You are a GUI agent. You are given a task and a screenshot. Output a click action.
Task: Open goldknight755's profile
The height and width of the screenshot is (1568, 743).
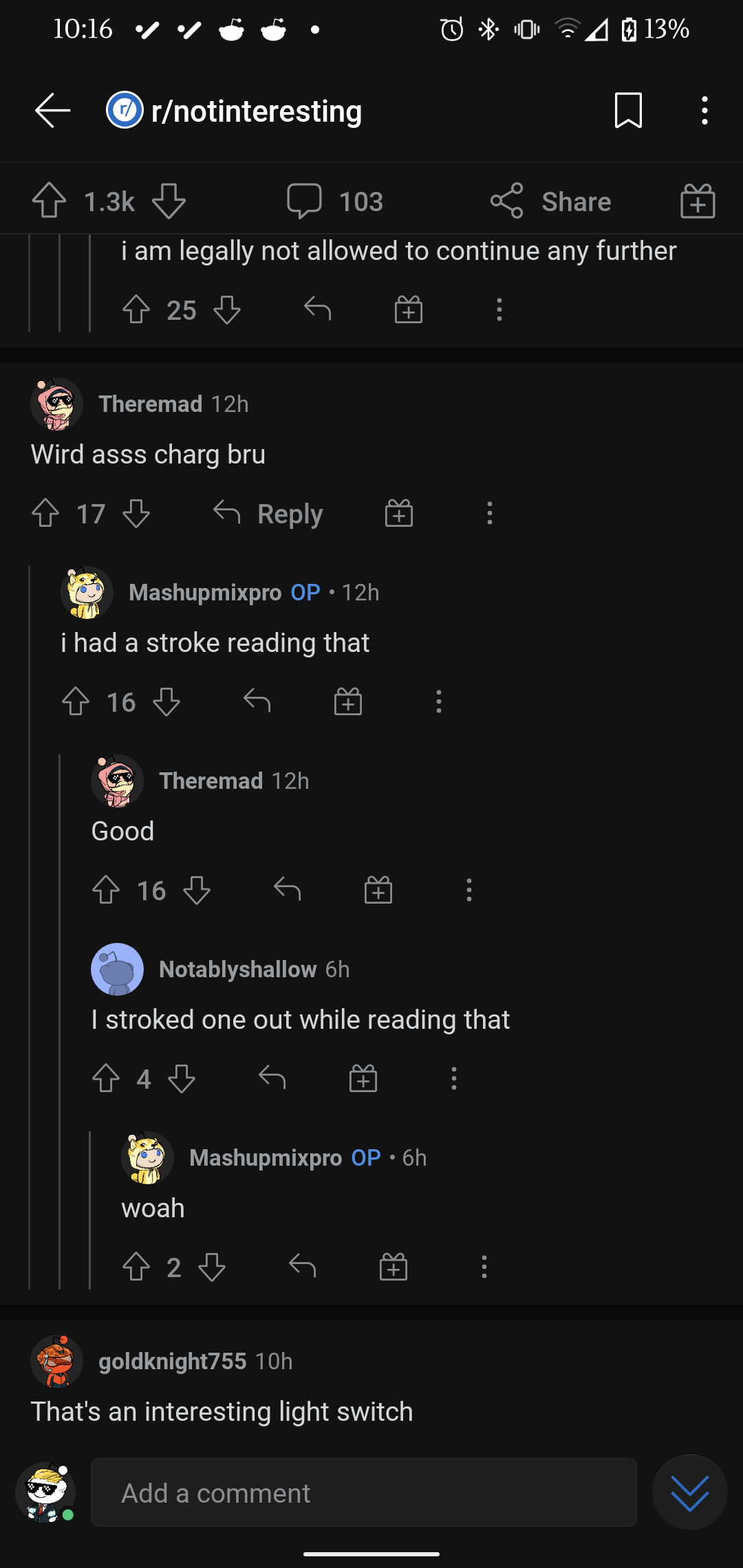[172, 1361]
